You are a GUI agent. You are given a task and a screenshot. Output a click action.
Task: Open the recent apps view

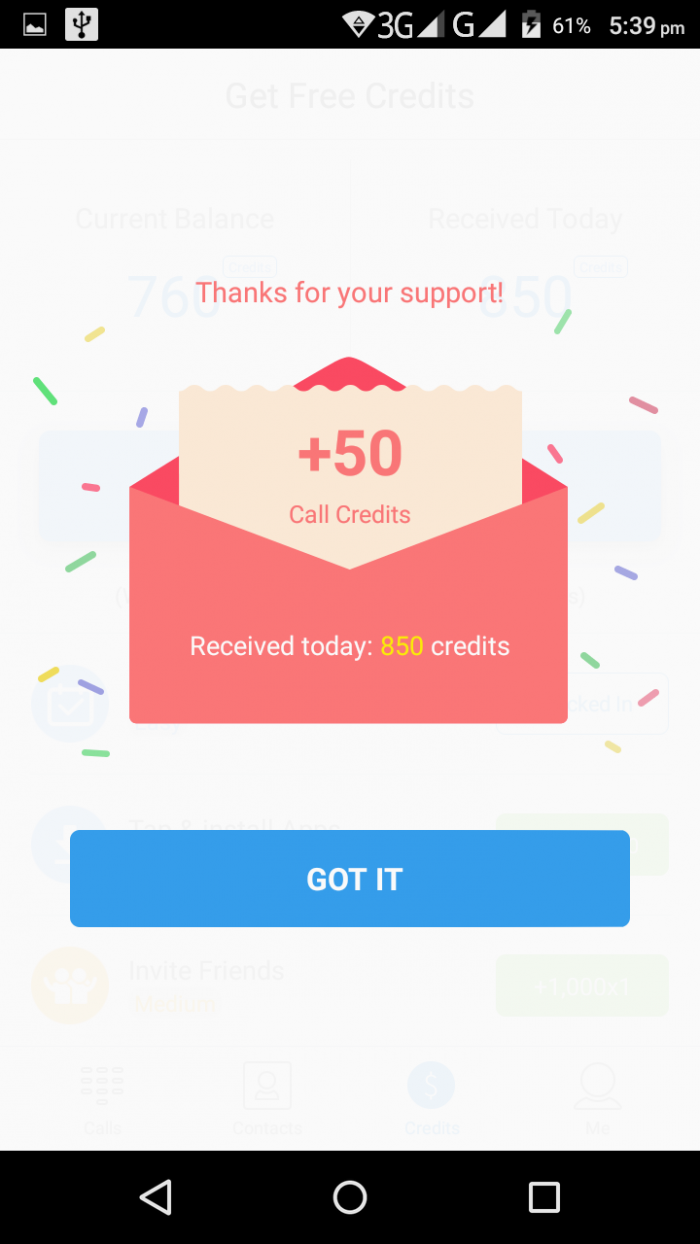click(544, 1197)
